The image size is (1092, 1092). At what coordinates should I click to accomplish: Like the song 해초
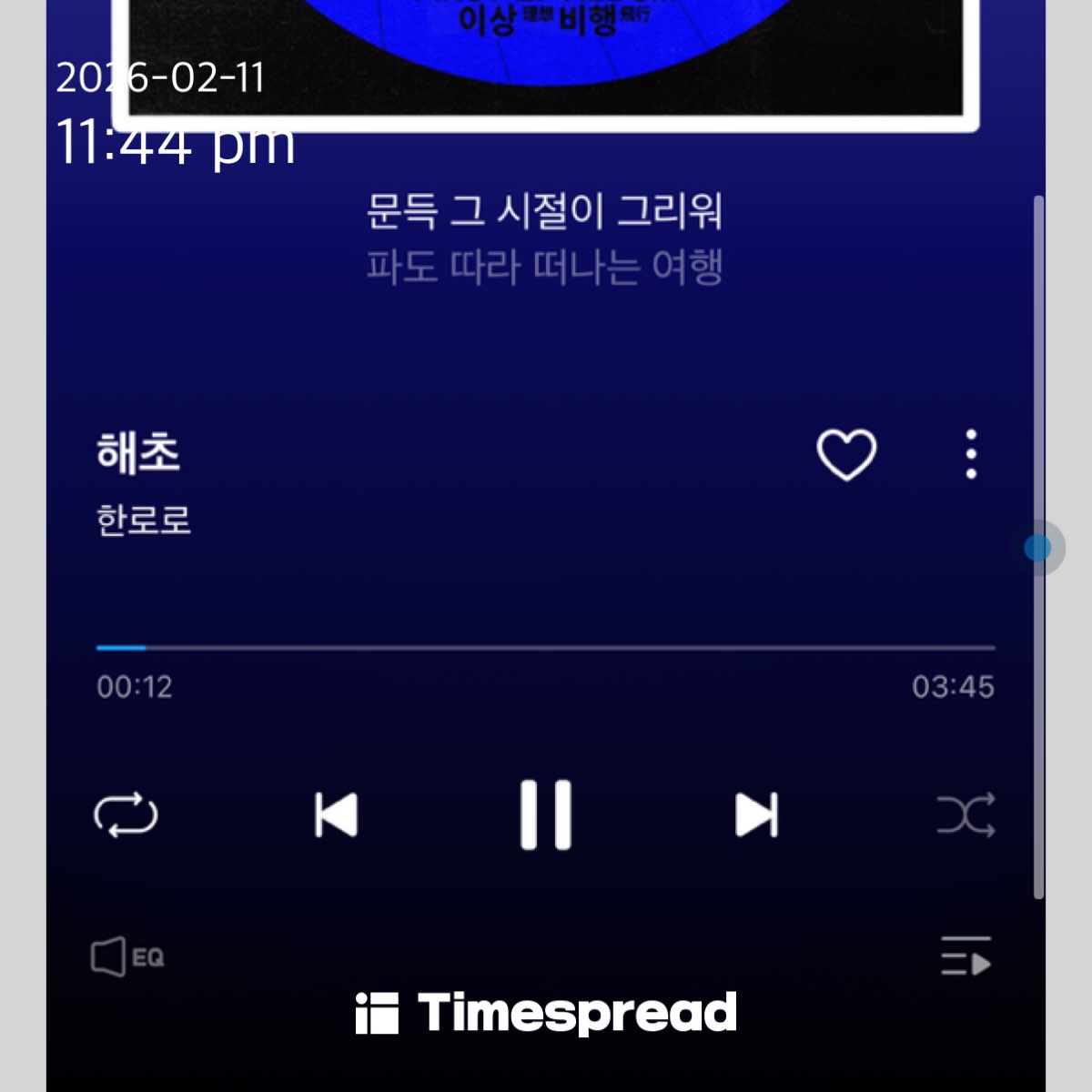coord(846,454)
